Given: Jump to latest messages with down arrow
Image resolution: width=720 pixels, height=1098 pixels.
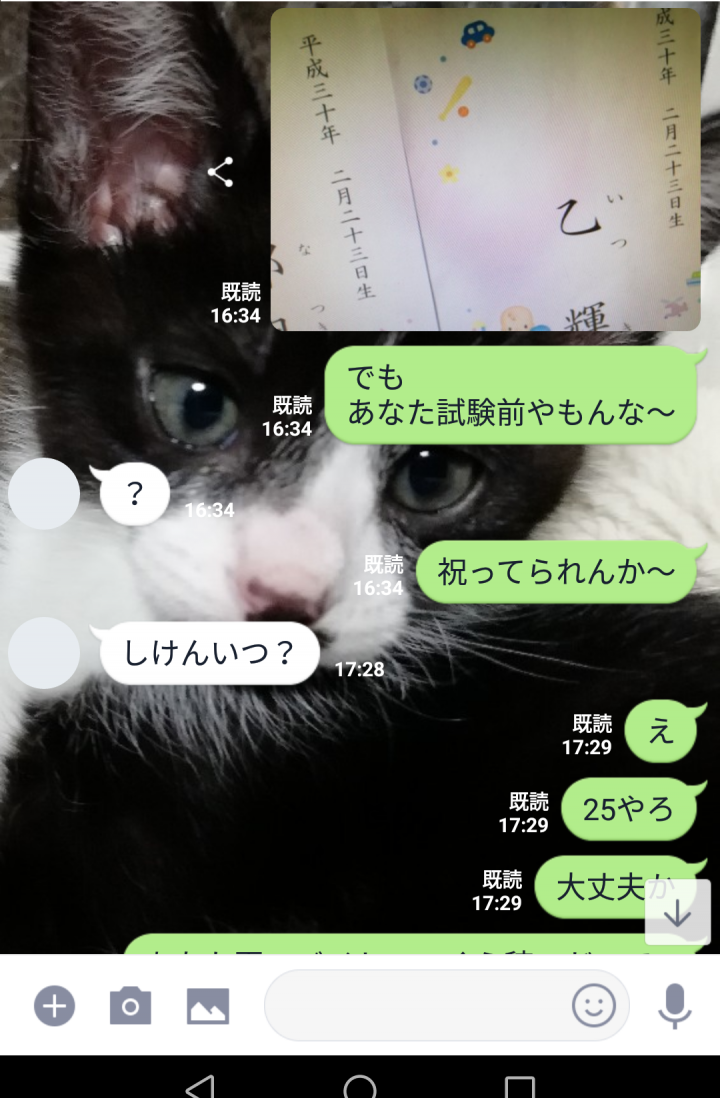Looking at the screenshot, I should click(x=678, y=913).
